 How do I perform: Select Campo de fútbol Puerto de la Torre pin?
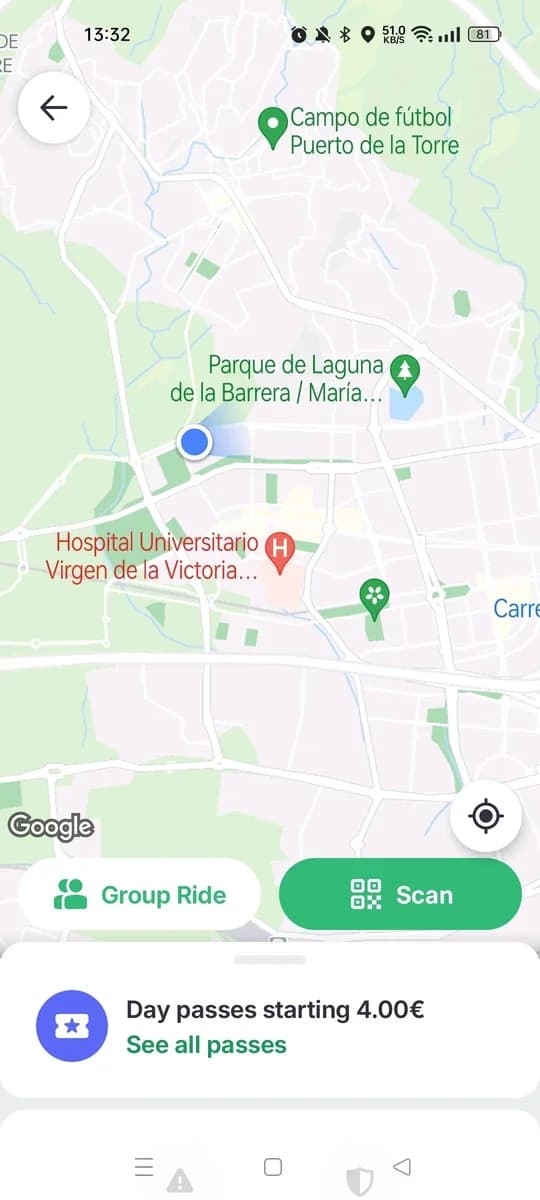(272, 130)
